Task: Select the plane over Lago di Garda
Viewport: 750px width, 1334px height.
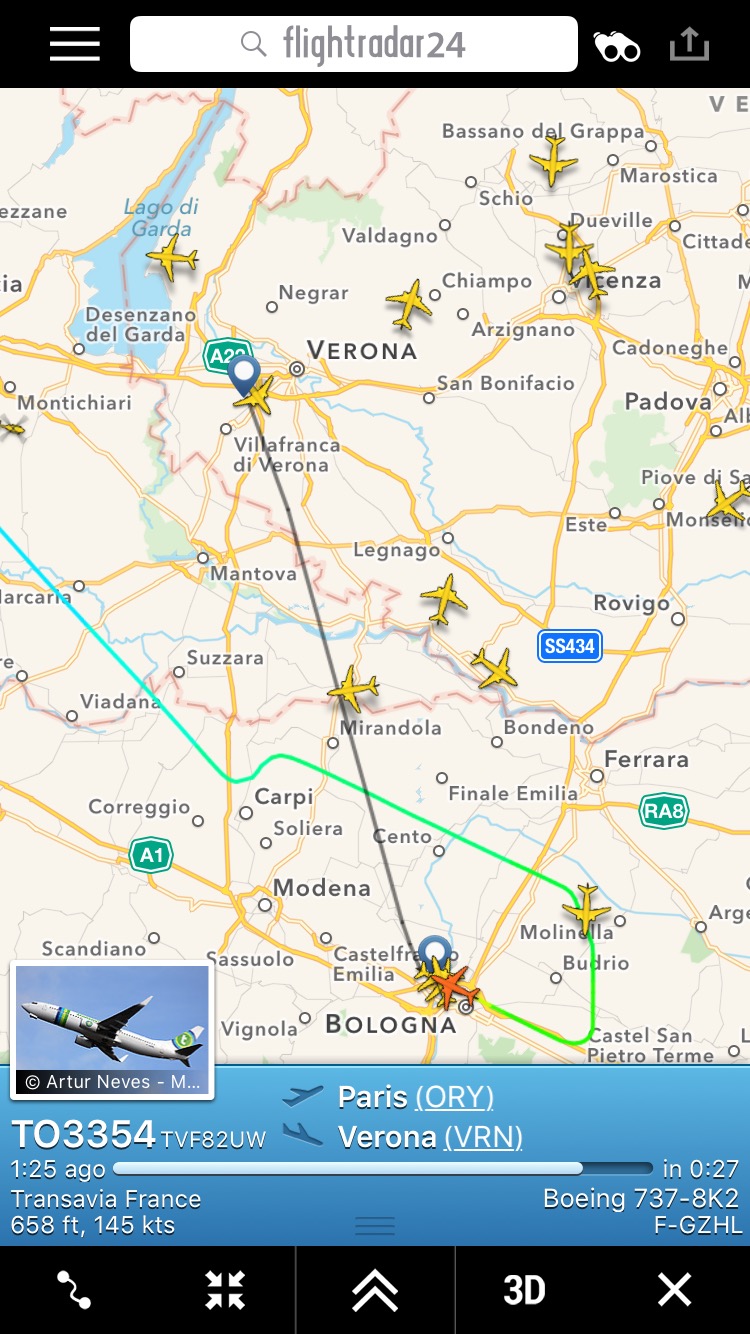Action: click(x=172, y=259)
